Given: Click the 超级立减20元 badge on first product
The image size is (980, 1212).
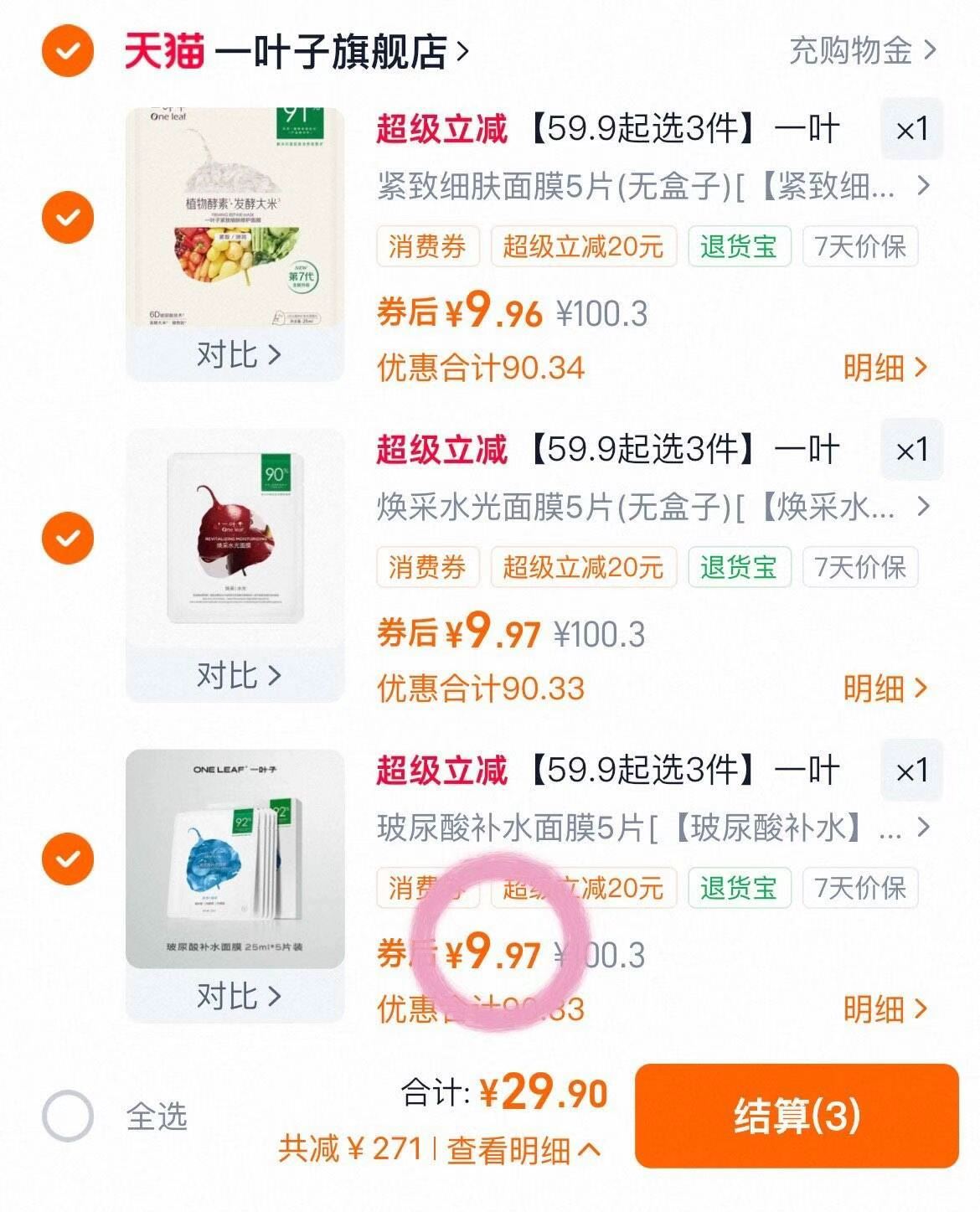Looking at the screenshot, I should click(581, 246).
